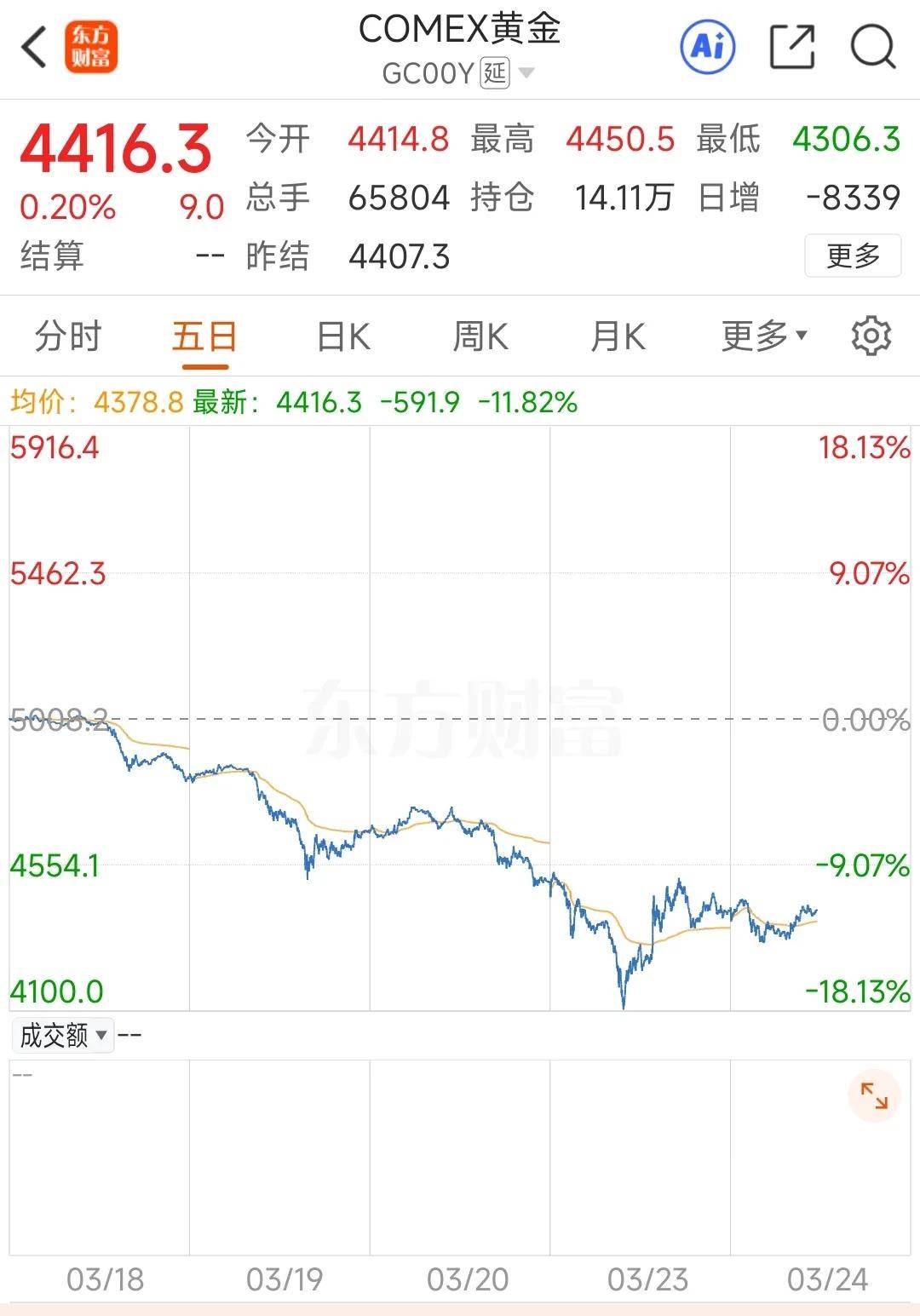Expand the 更多 chart periods dropdown
920x1316 pixels.
pos(763,336)
